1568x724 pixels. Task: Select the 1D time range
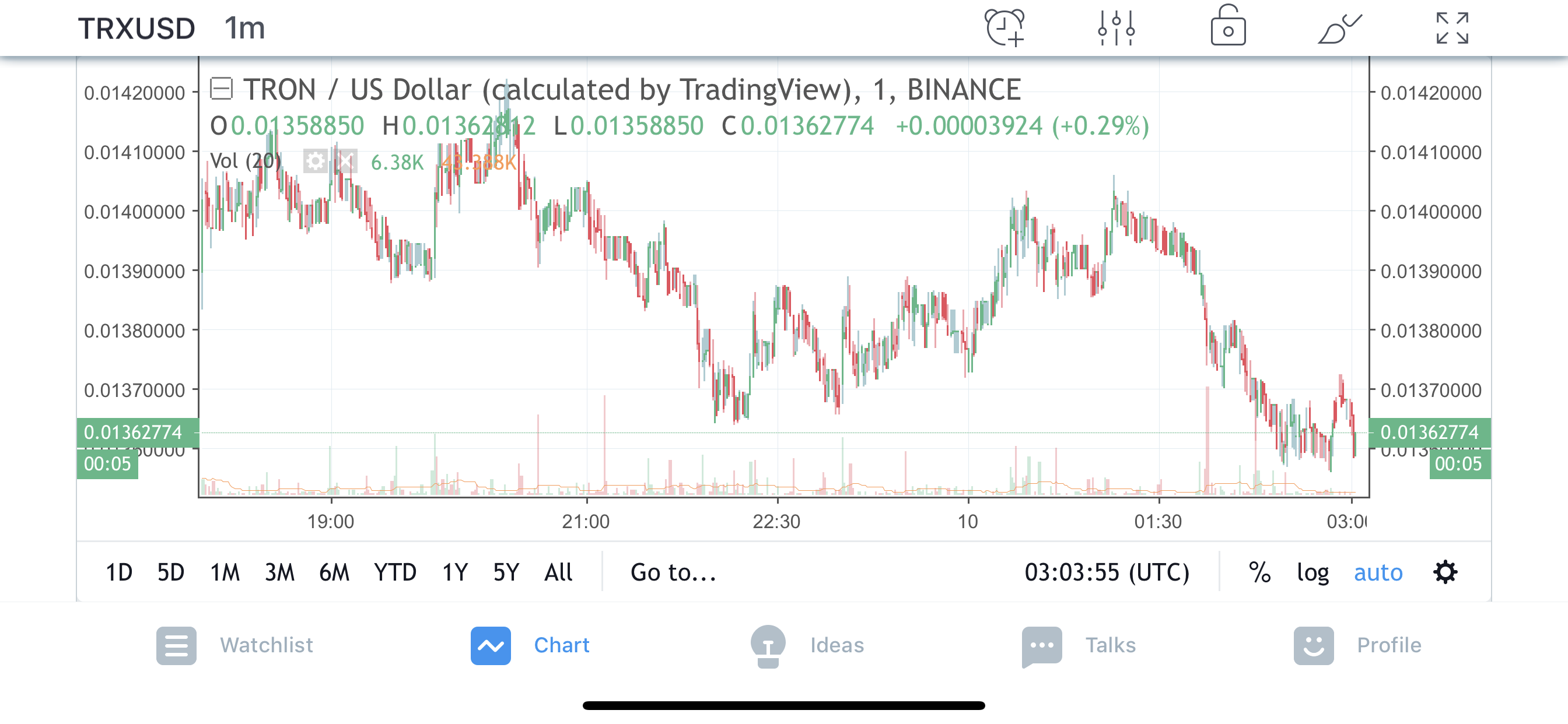[x=118, y=572]
